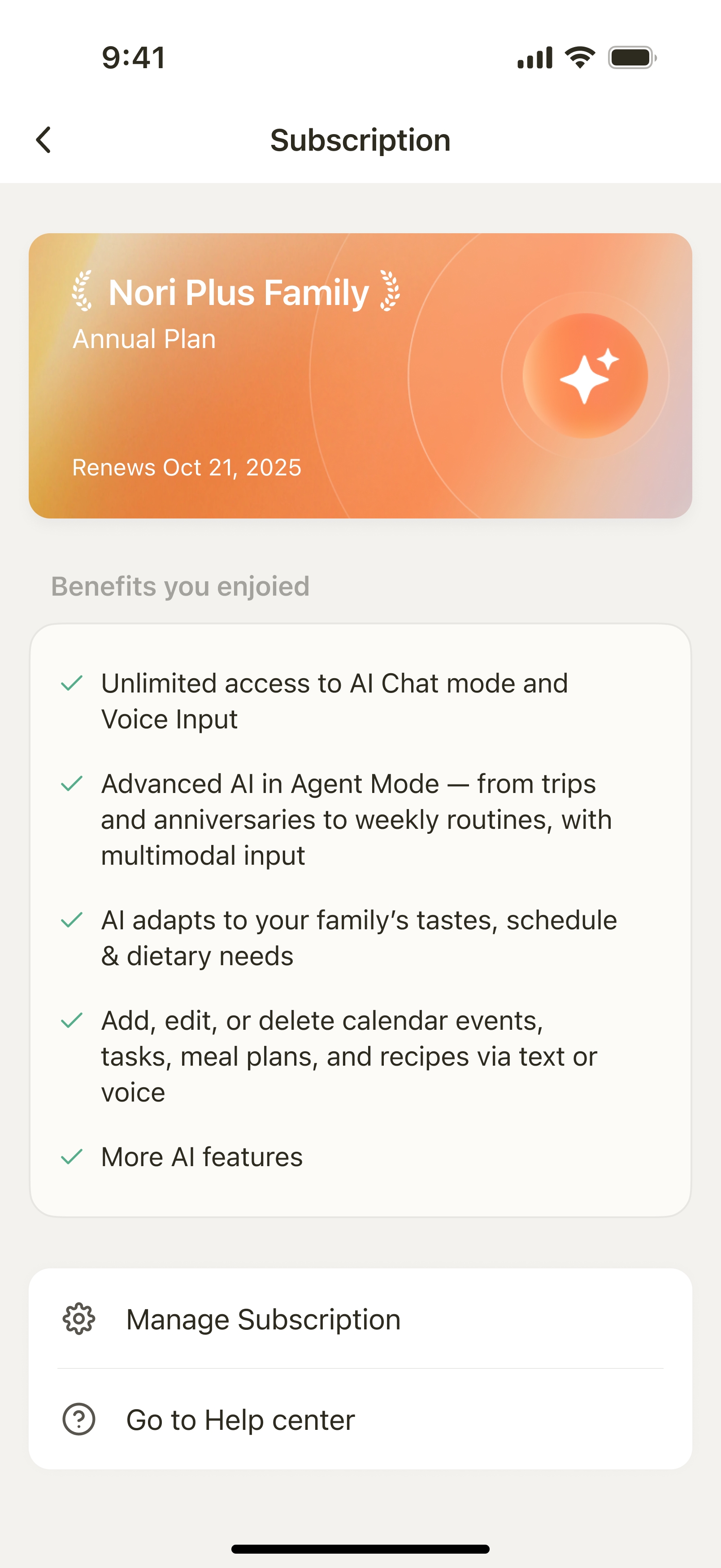Go to Help center

click(360, 1420)
